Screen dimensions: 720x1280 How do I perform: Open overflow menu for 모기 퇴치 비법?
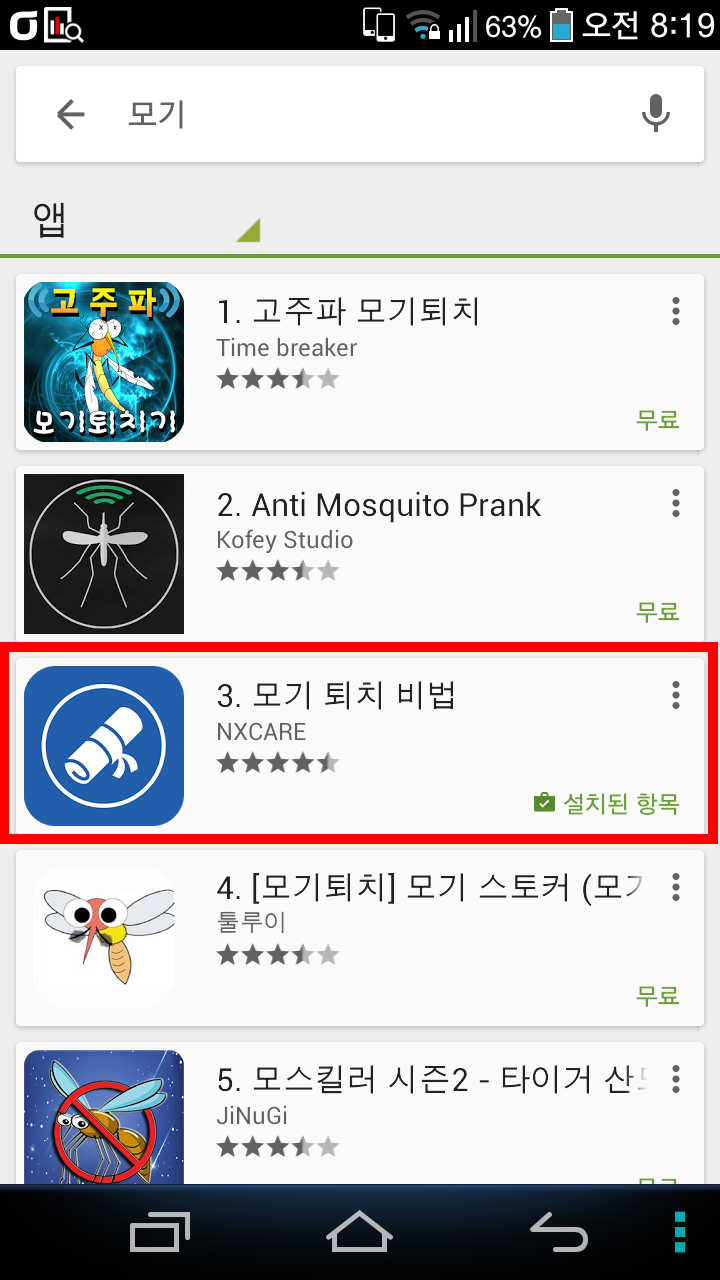tap(676, 695)
